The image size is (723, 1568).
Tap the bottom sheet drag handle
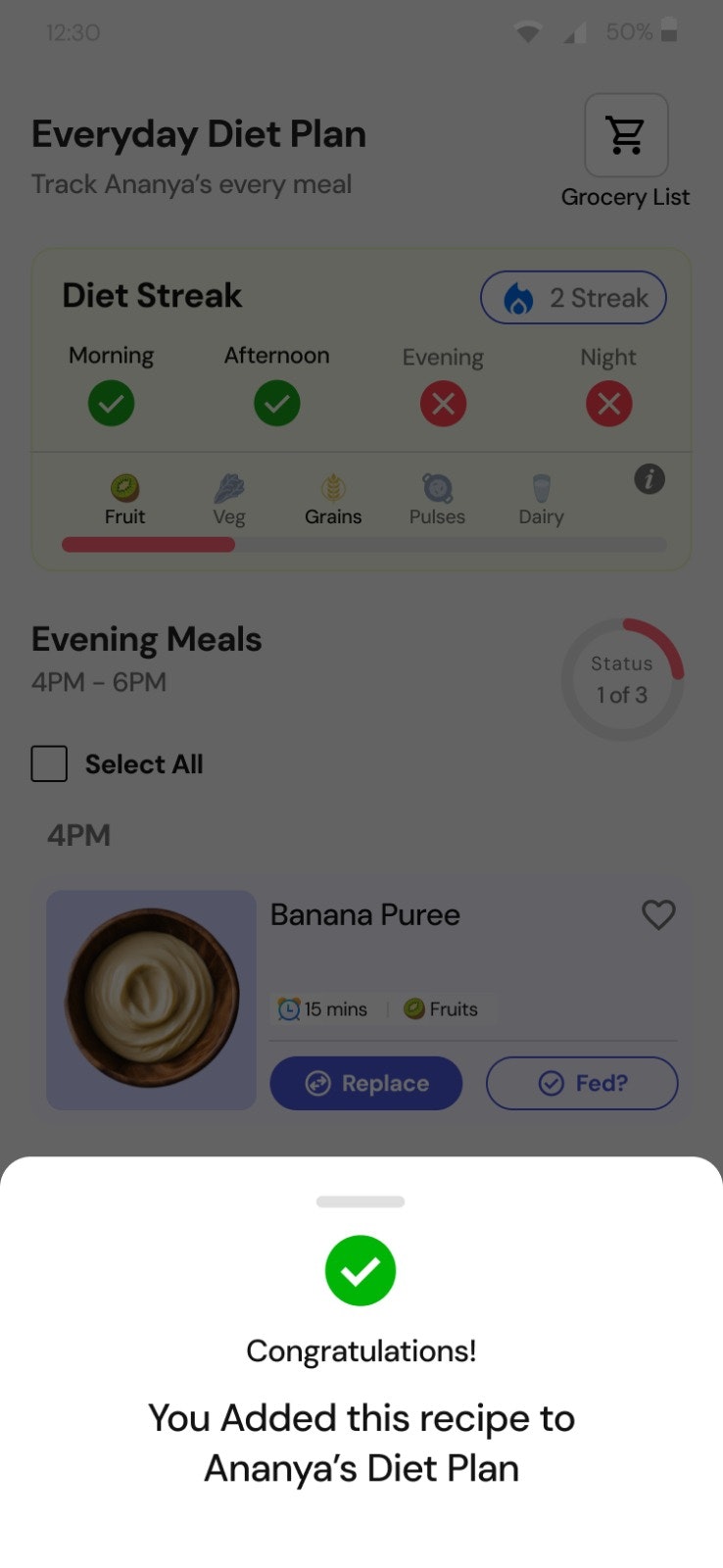tap(361, 1201)
